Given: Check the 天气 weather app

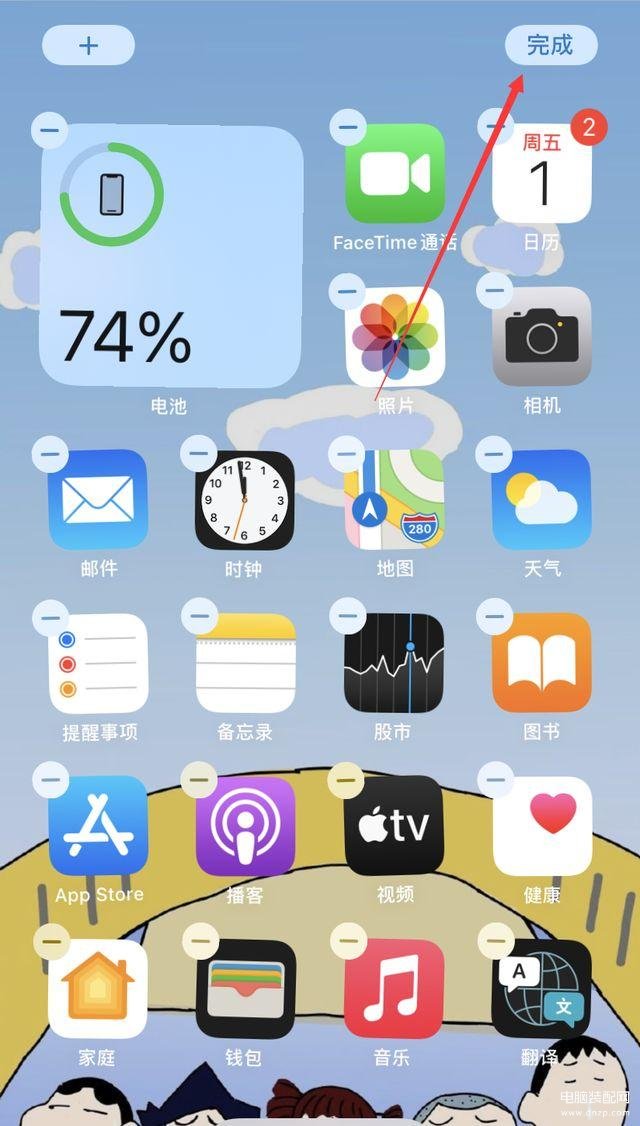Looking at the screenshot, I should [x=541, y=499].
